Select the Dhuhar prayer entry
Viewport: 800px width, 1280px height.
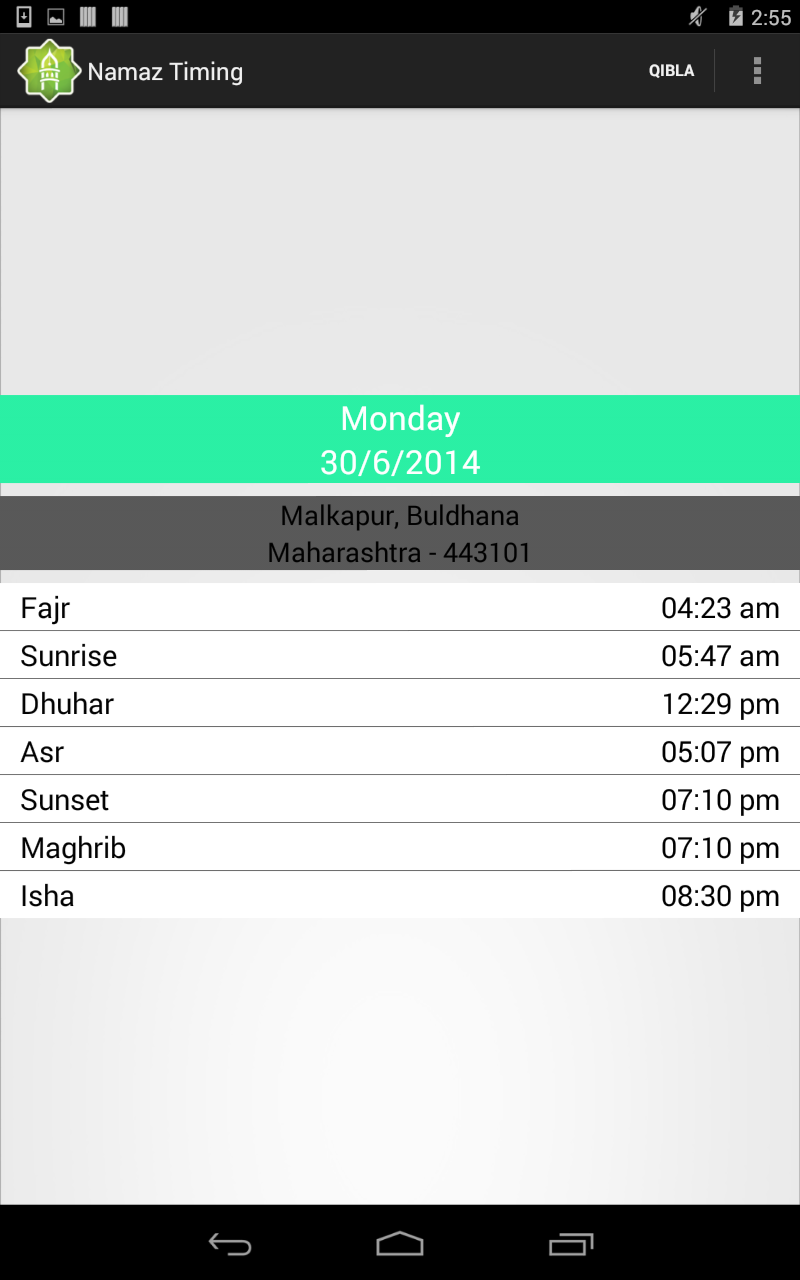(x=400, y=703)
